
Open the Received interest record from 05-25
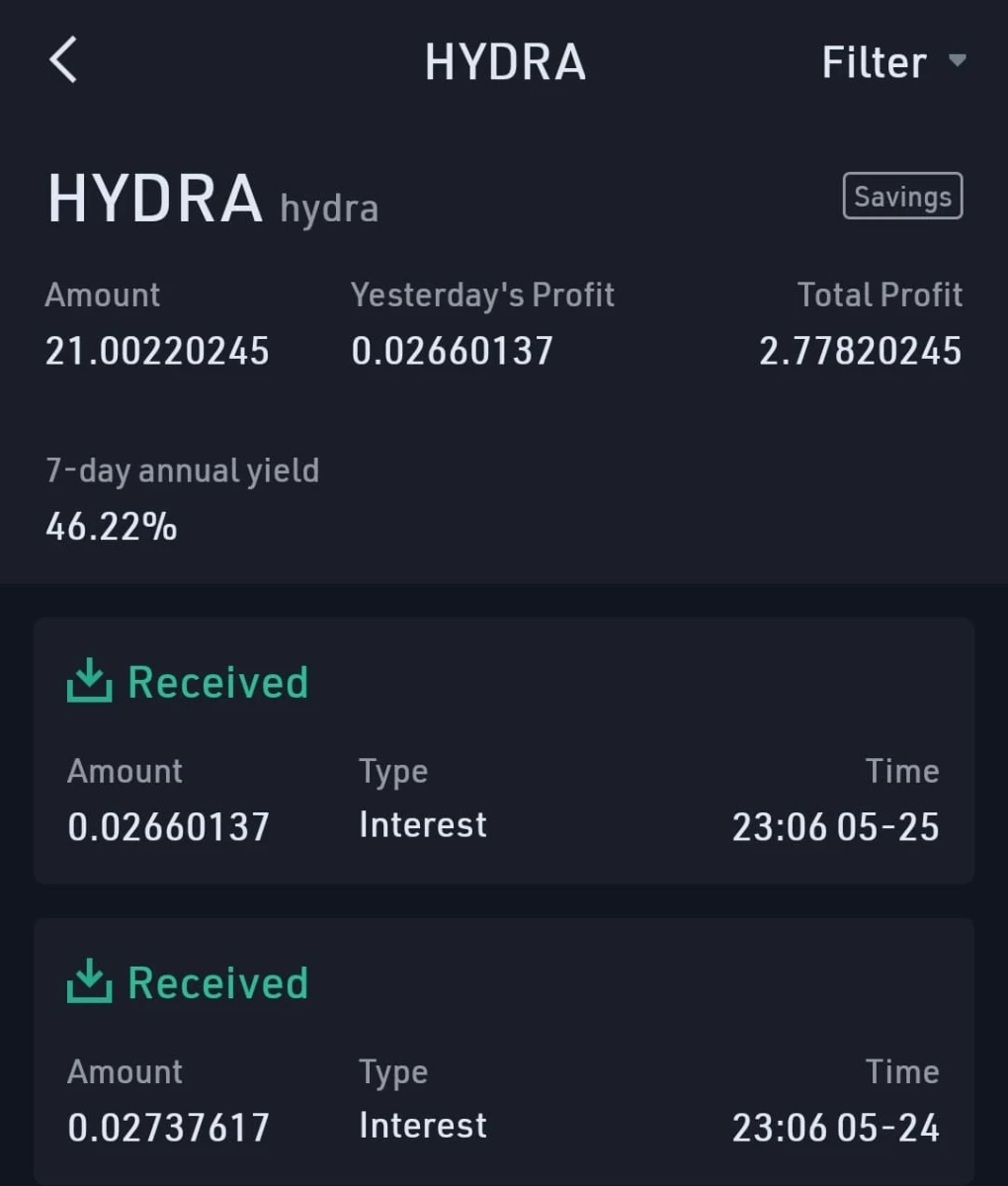coord(504,750)
